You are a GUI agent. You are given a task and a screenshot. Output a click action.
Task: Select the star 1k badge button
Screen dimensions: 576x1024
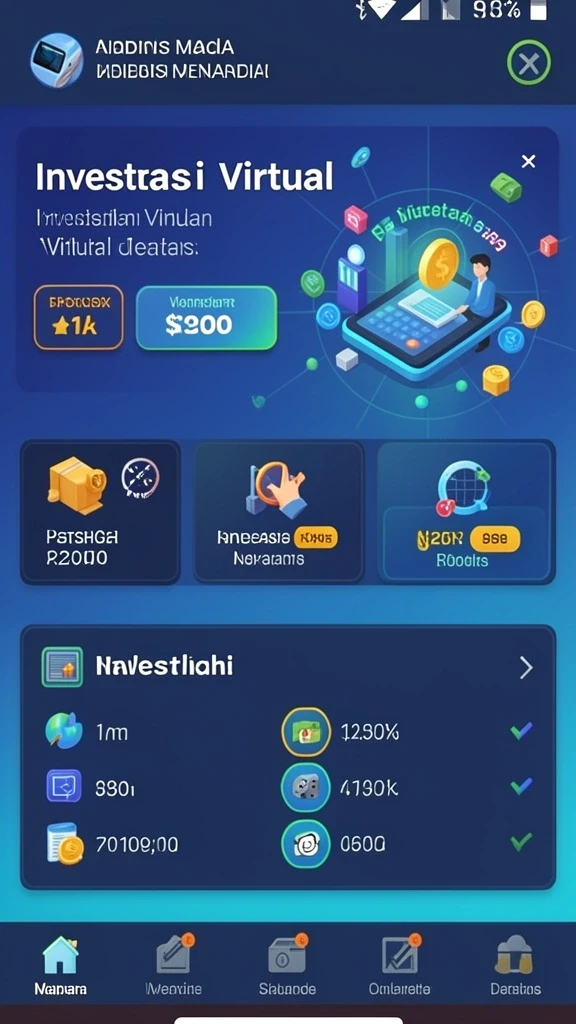pyautogui.click(x=78, y=317)
